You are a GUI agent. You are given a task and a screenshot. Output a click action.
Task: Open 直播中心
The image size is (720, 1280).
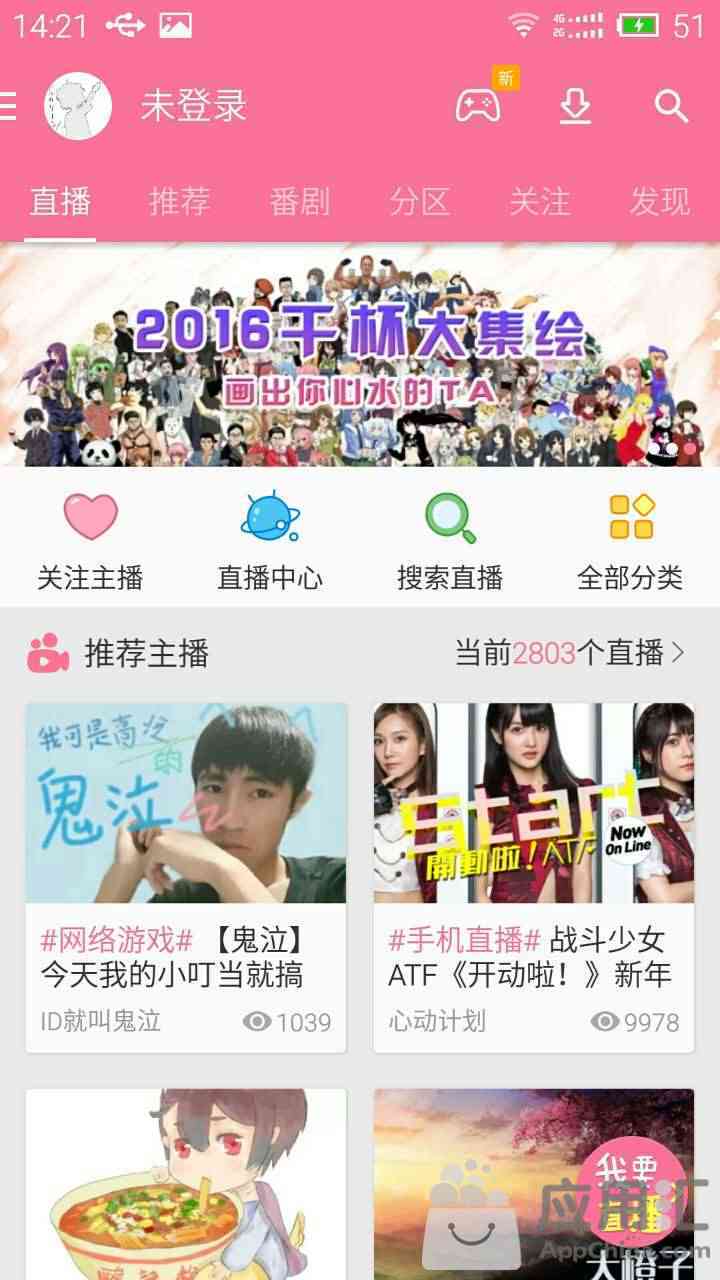click(x=270, y=540)
